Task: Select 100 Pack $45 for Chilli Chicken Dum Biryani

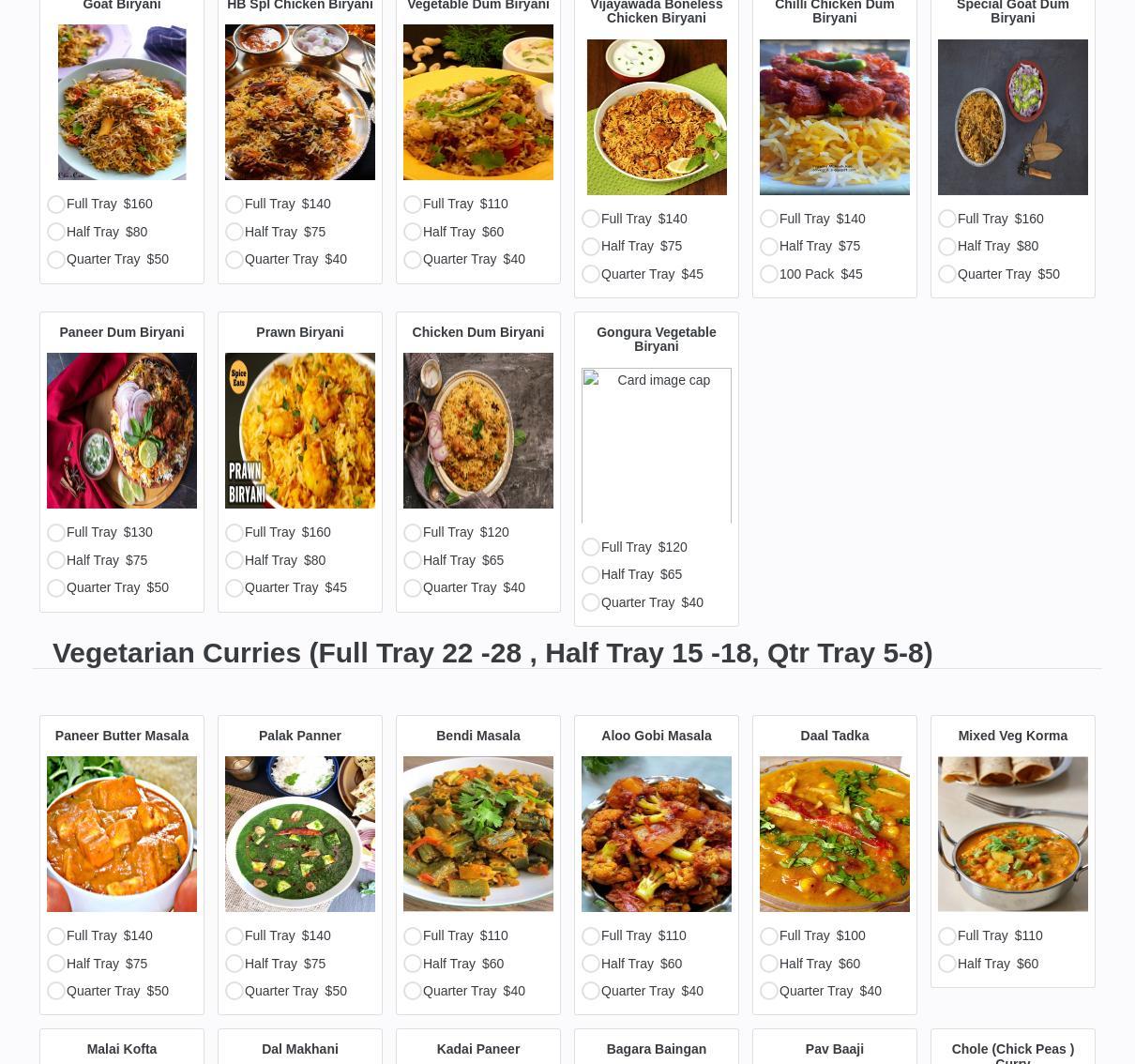Action: coord(769,274)
